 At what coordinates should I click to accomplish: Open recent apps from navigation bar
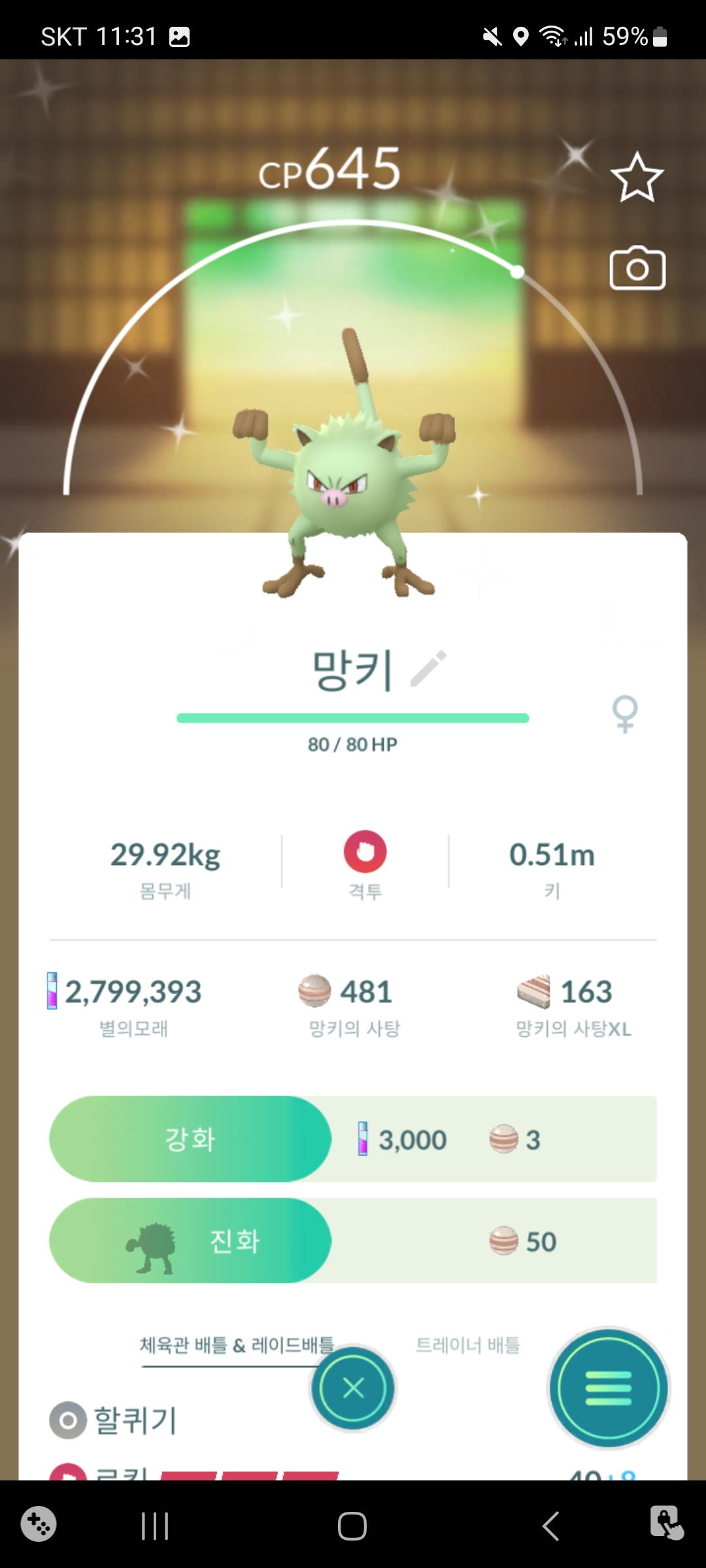(155, 1526)
